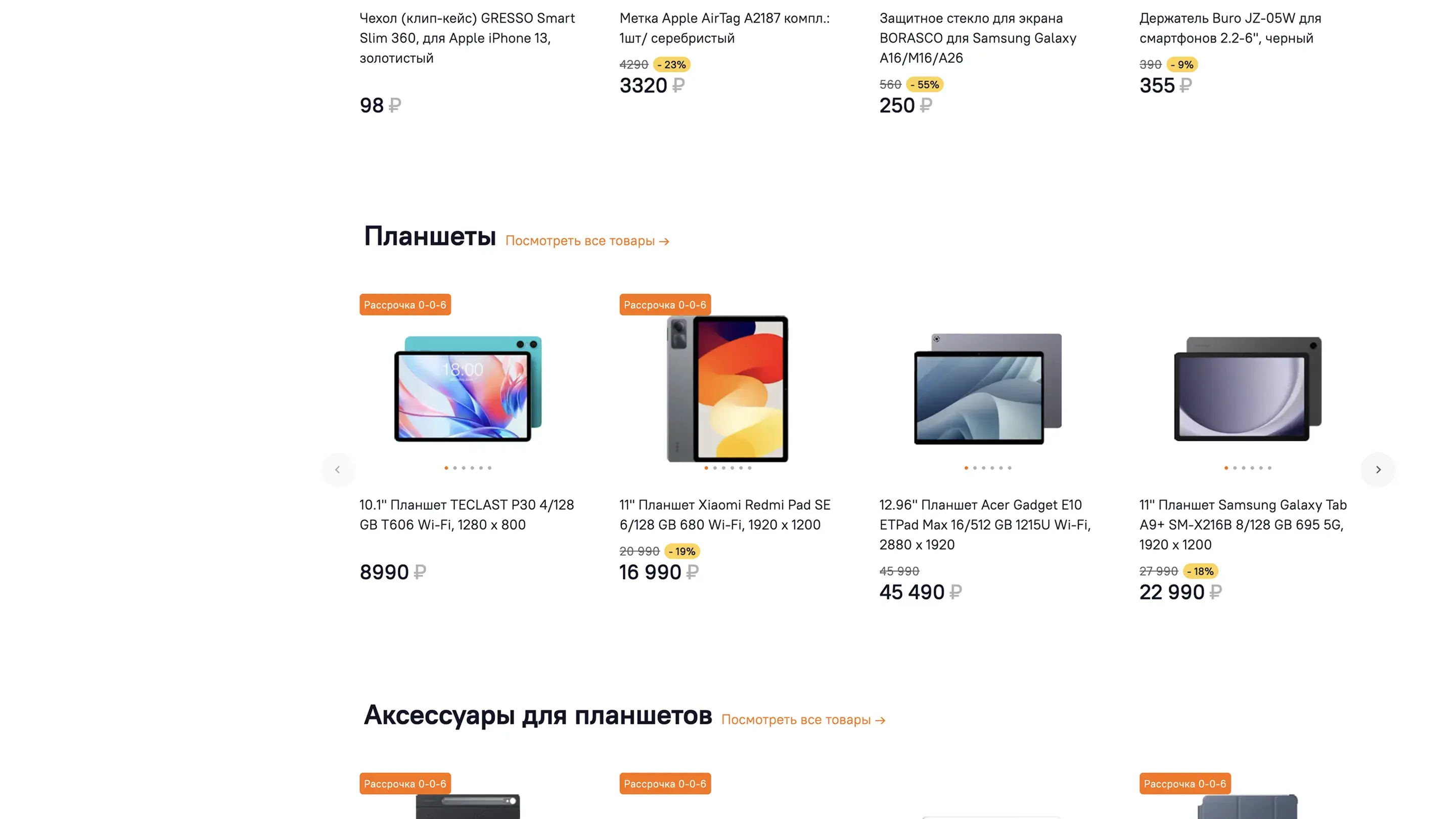The height and width of the screenshot is (819, 1456).
Task: Open the TECLAST P30 tablet product card
Action: point(468,389)
